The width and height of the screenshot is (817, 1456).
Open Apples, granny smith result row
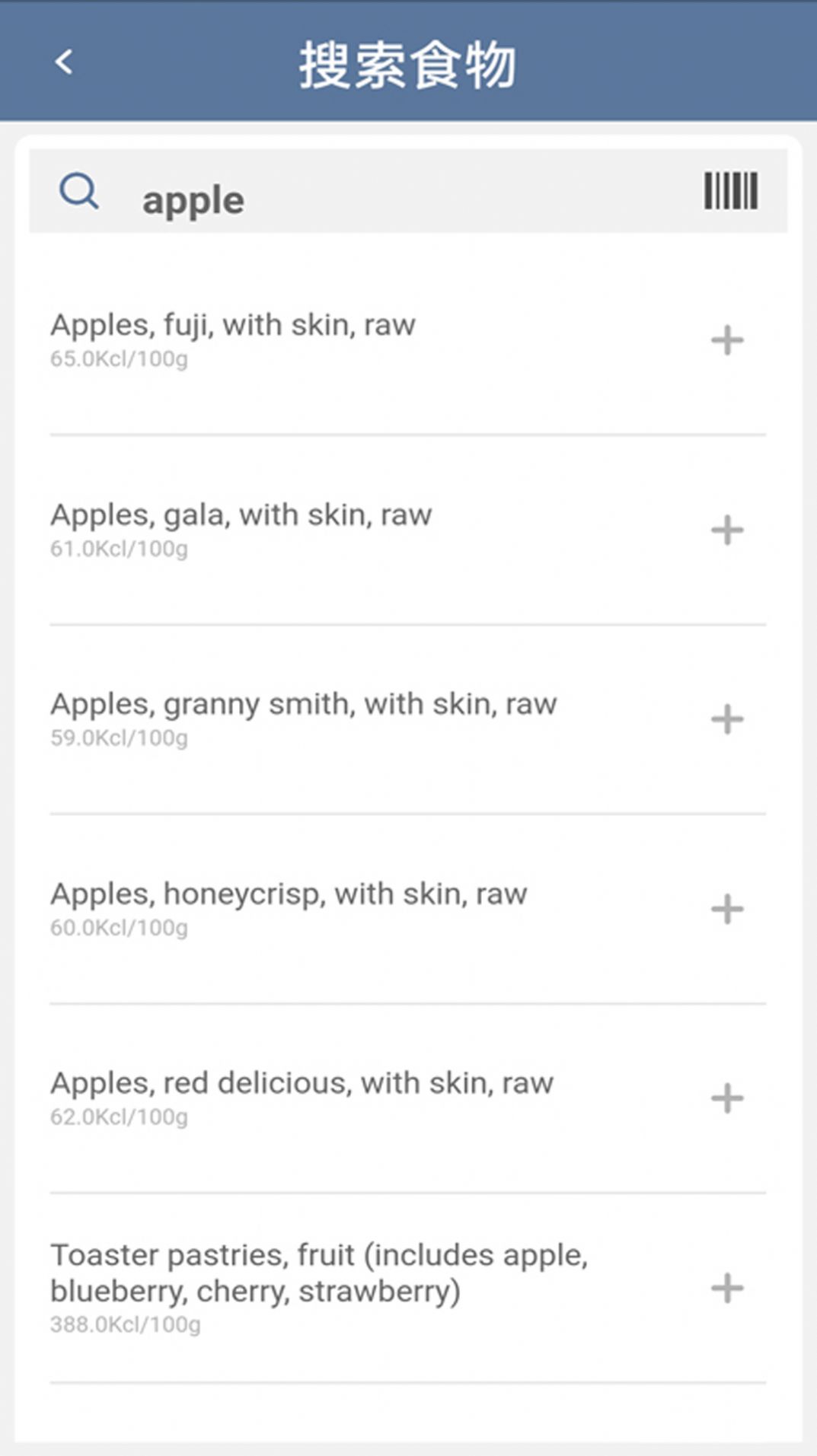[x=408, y=719]
